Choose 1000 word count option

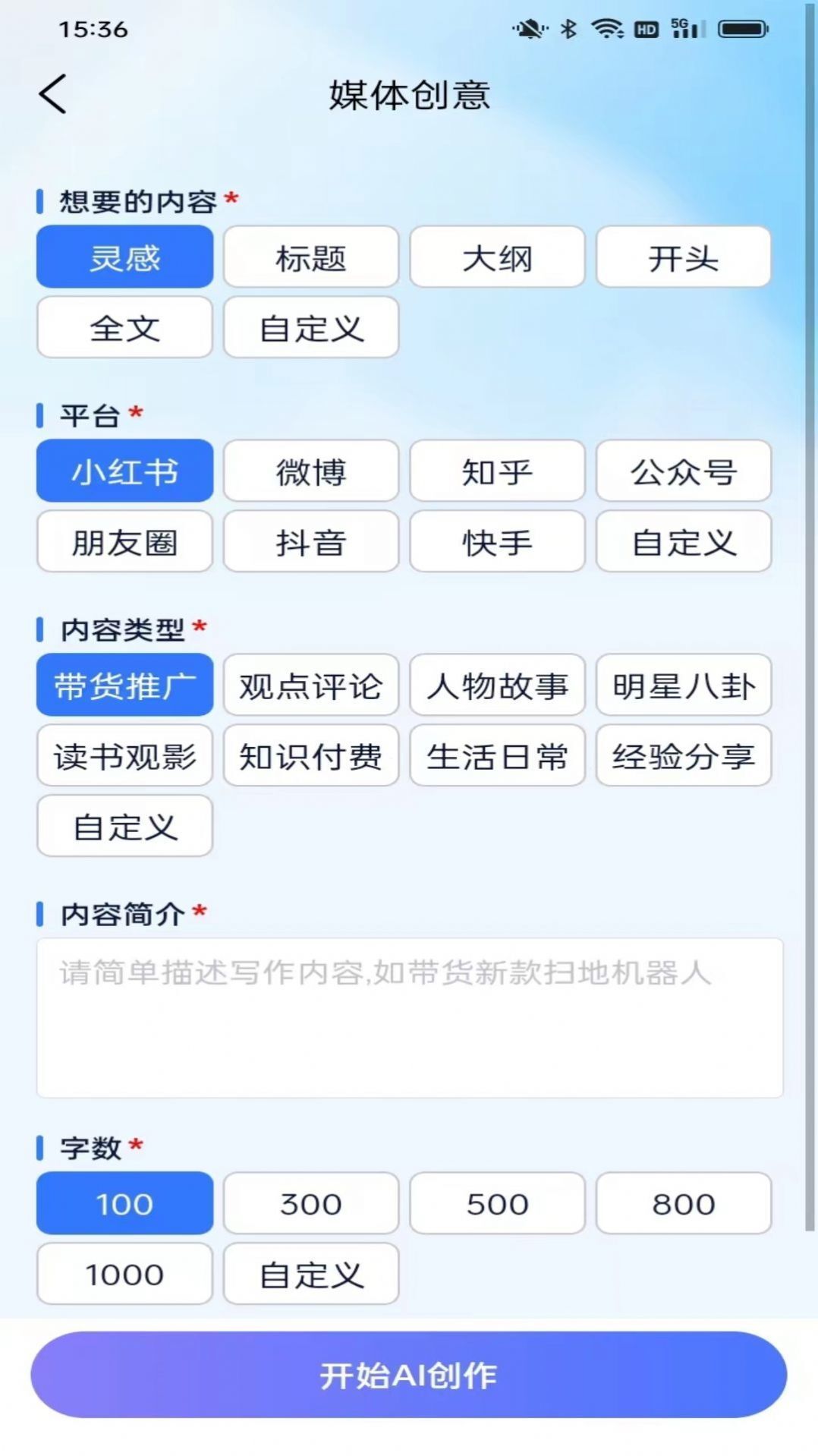click(124, 1275)
